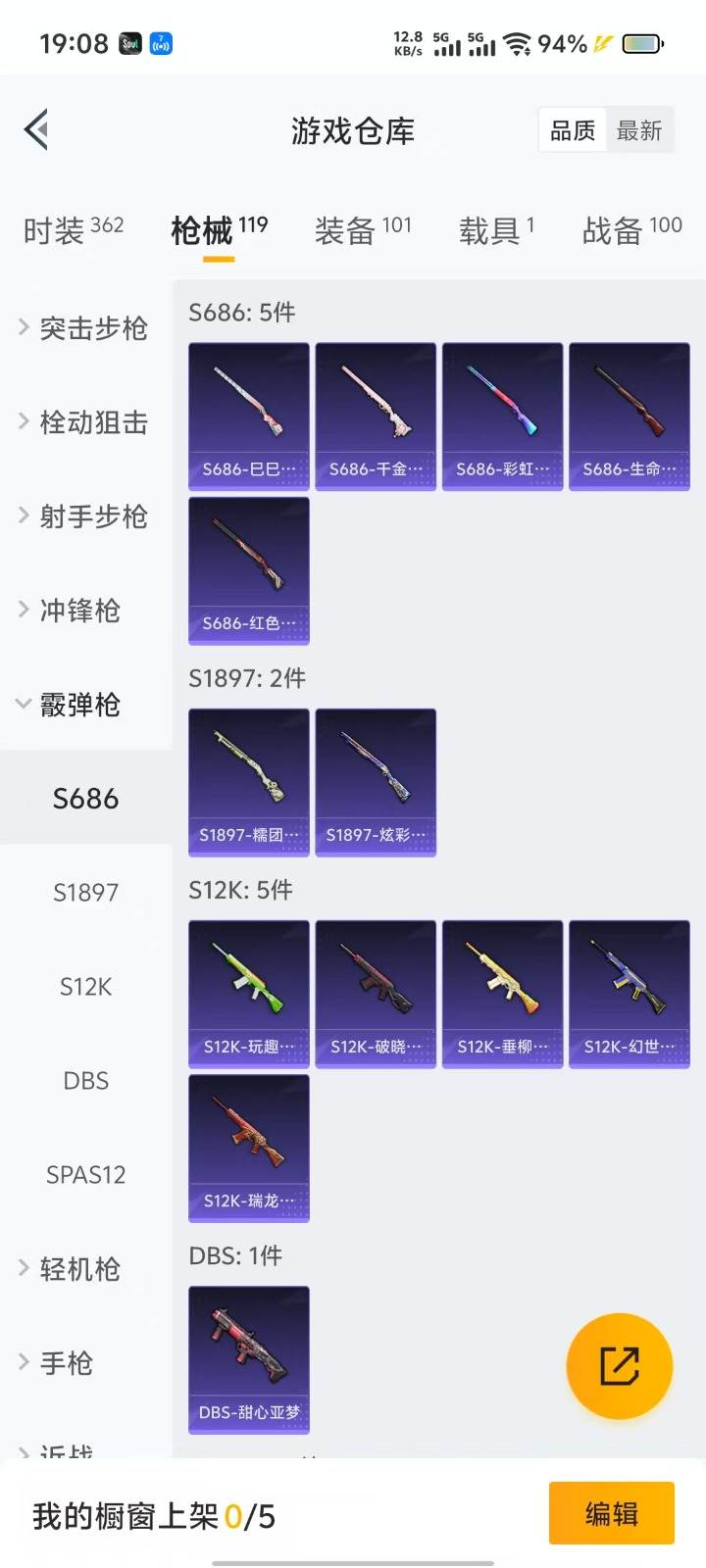
Task: Select S12K in the sidebar
Action: pos(85,987)
